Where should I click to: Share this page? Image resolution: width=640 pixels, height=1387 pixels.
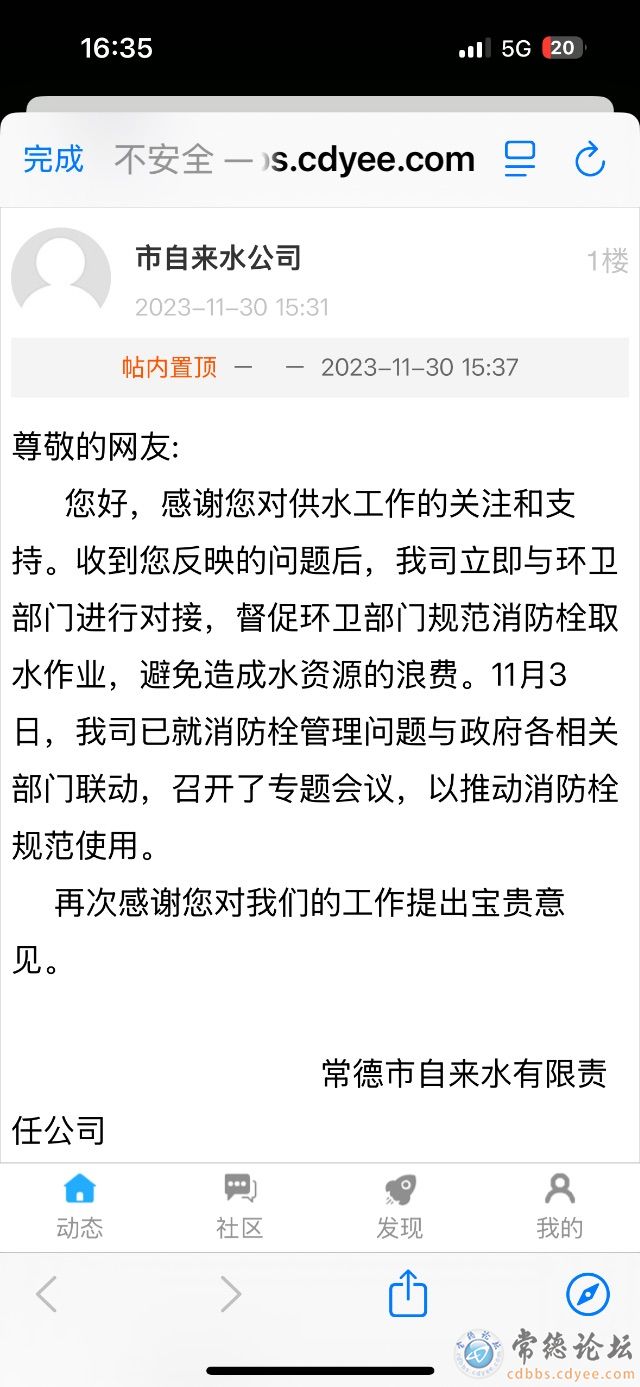click(408, 1293)
